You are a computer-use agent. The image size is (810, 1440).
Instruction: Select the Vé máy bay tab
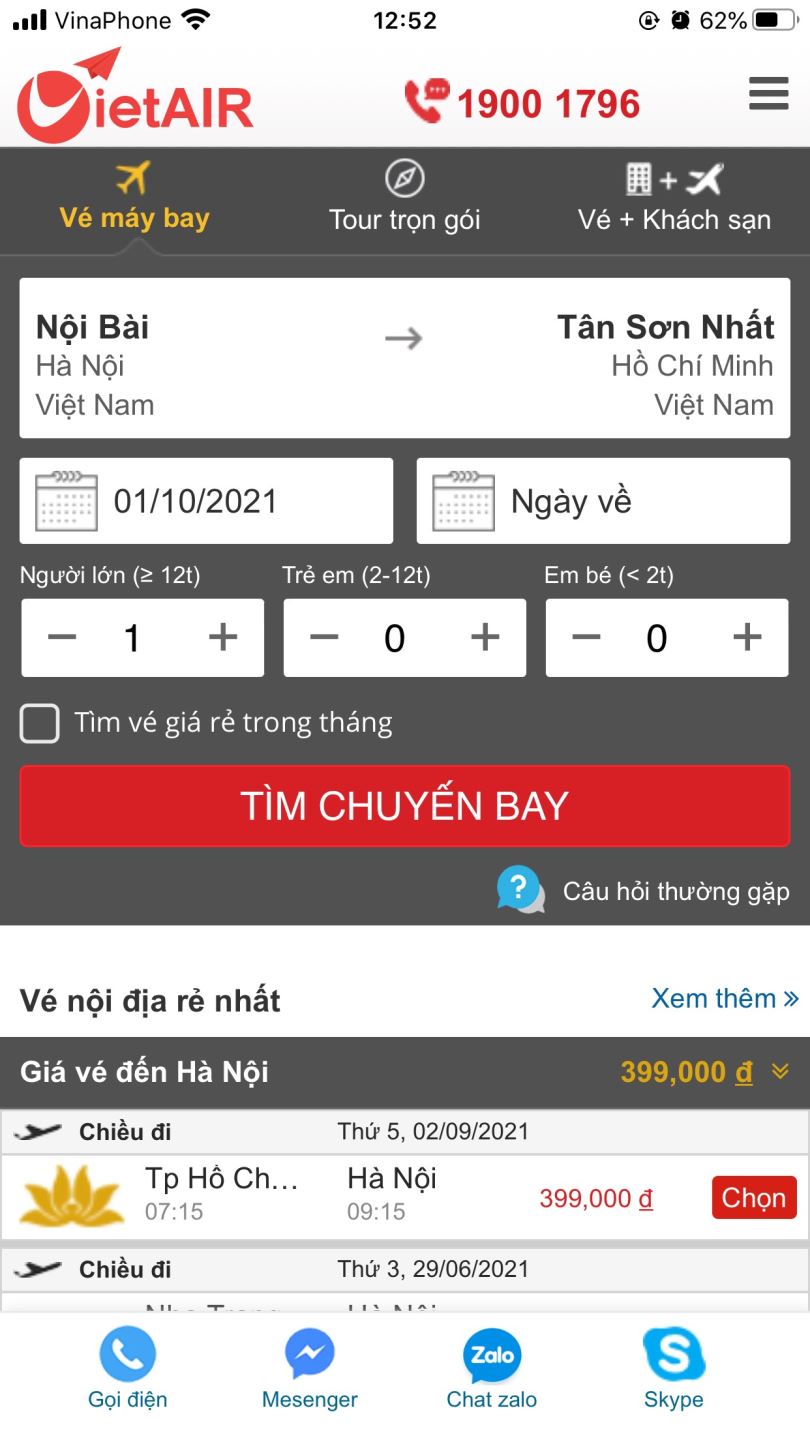[134, 200]
